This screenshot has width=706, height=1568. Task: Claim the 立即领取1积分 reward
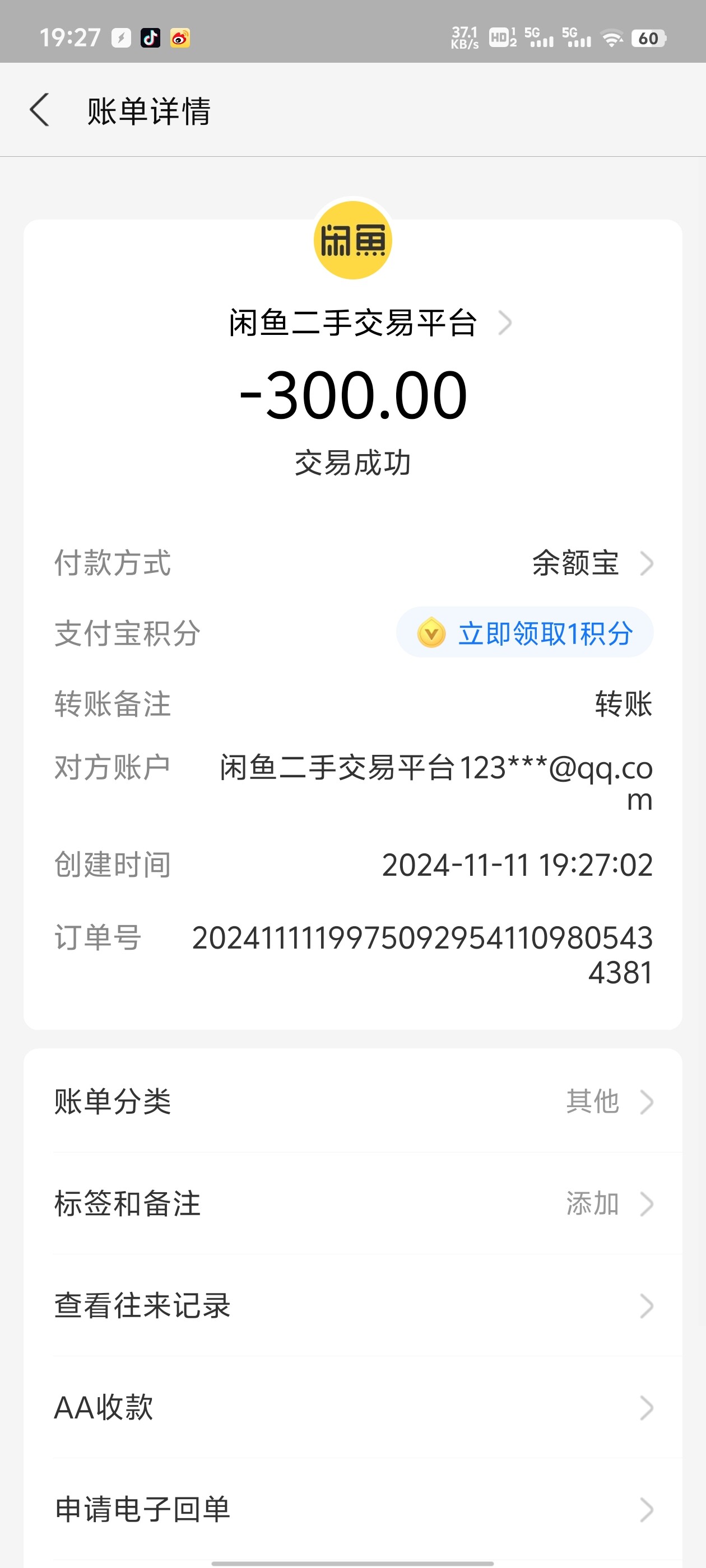(524, 632)
